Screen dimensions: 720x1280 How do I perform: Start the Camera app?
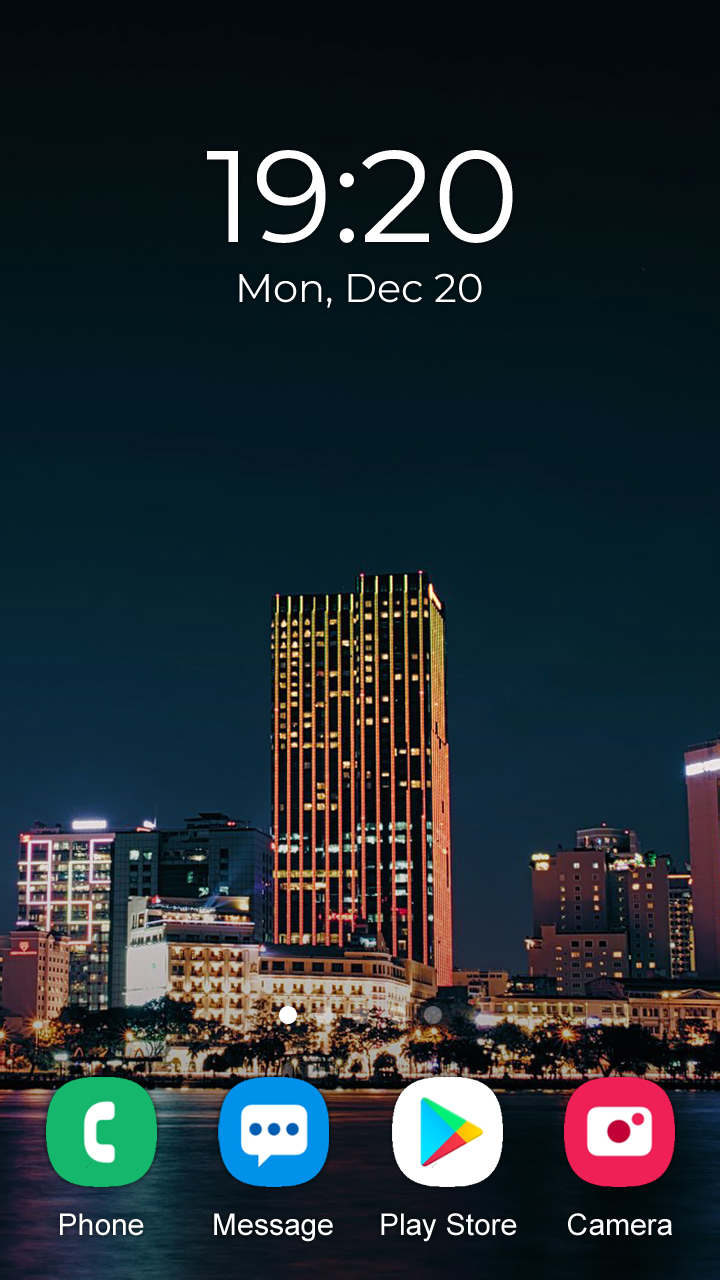click(x=619, y=1132)
